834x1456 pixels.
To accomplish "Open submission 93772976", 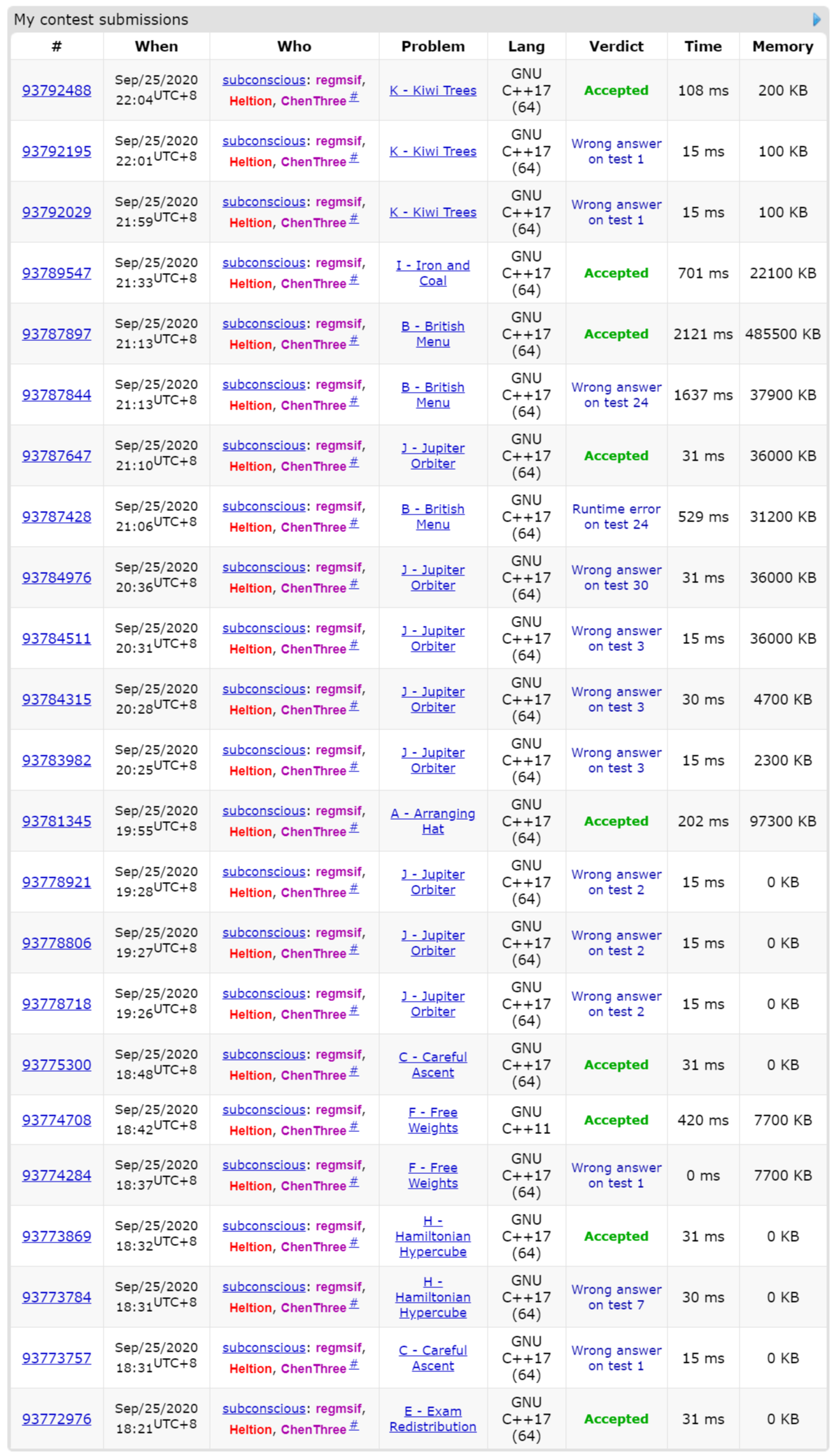I will coord(57,1419).
